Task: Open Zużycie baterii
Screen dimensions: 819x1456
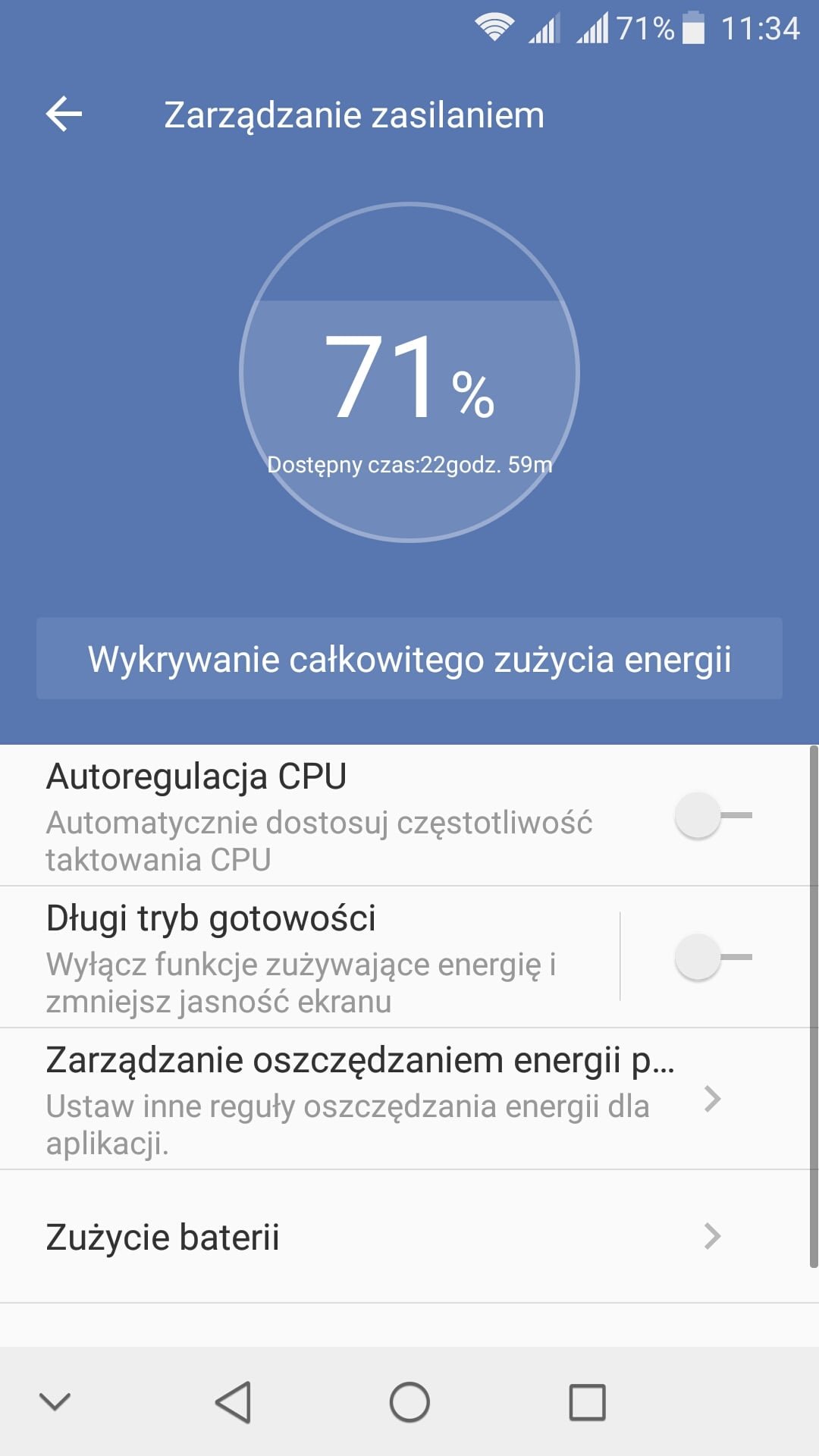Action: coord(405,1237)
